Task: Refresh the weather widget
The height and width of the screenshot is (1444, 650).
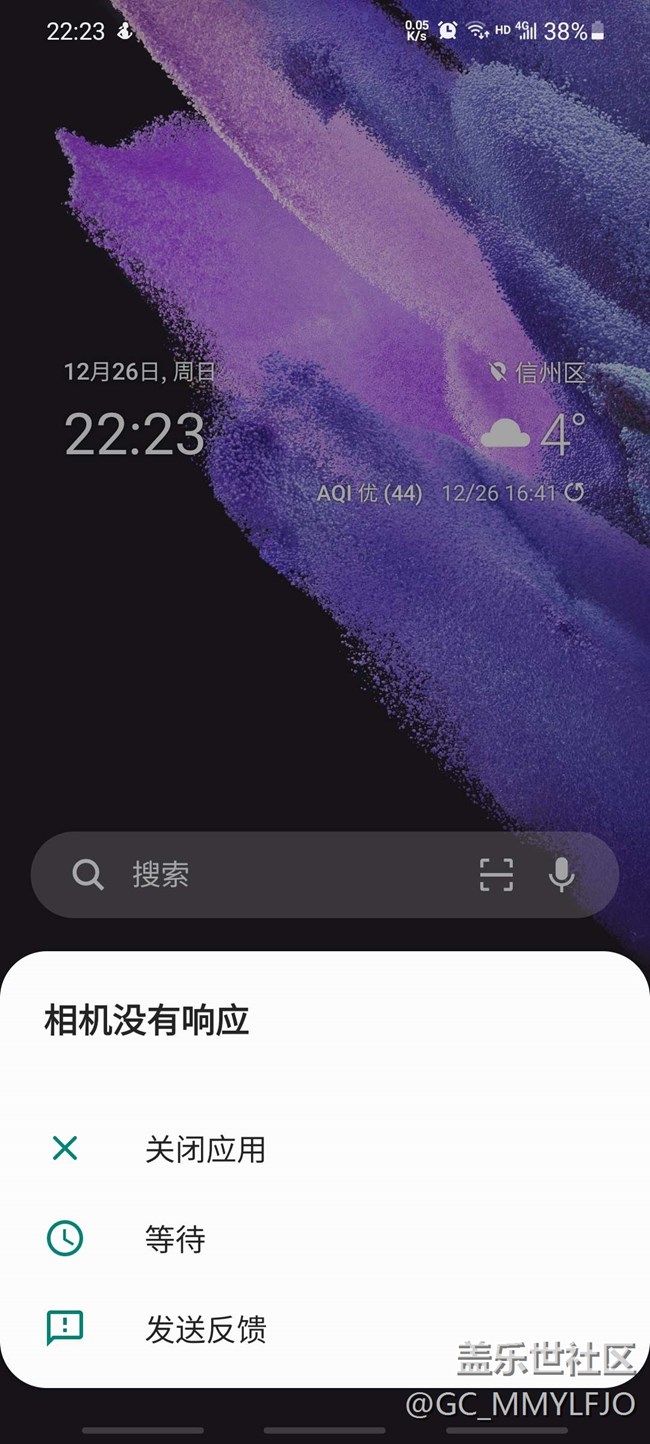Action: coord(574,492)
